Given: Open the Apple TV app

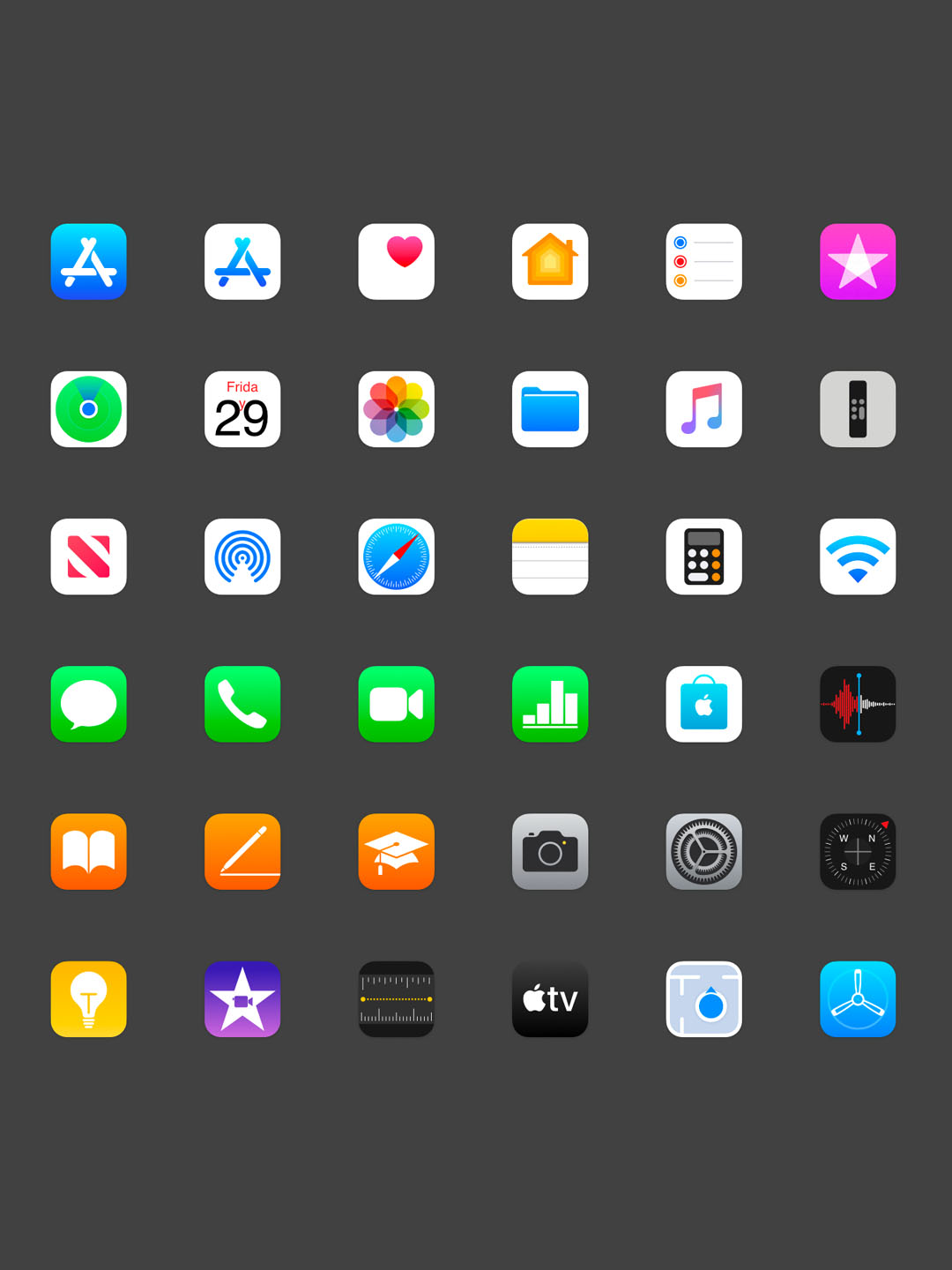Looking at the screenshot, I should pyautogui.click(x=550, y=999).
